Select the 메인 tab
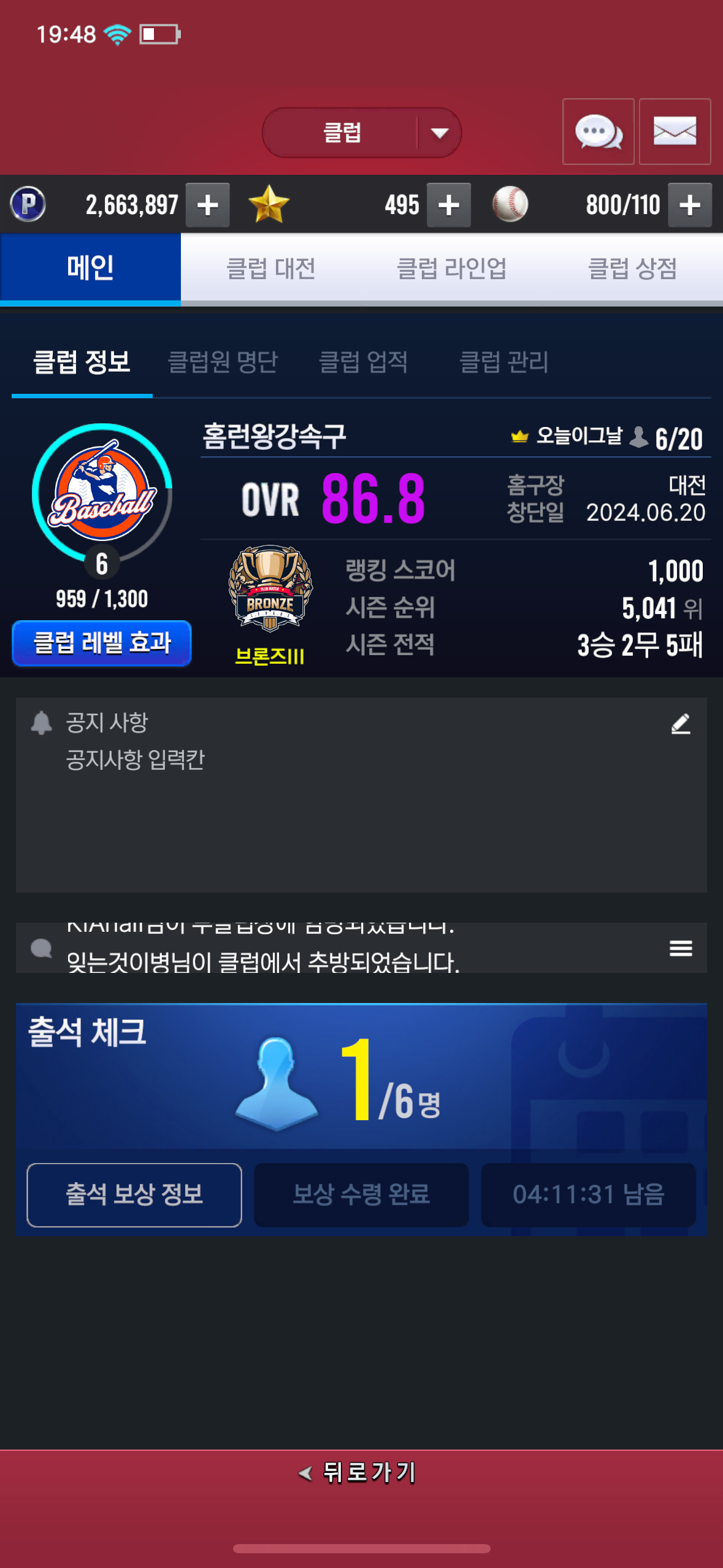 tap(90, 268)
